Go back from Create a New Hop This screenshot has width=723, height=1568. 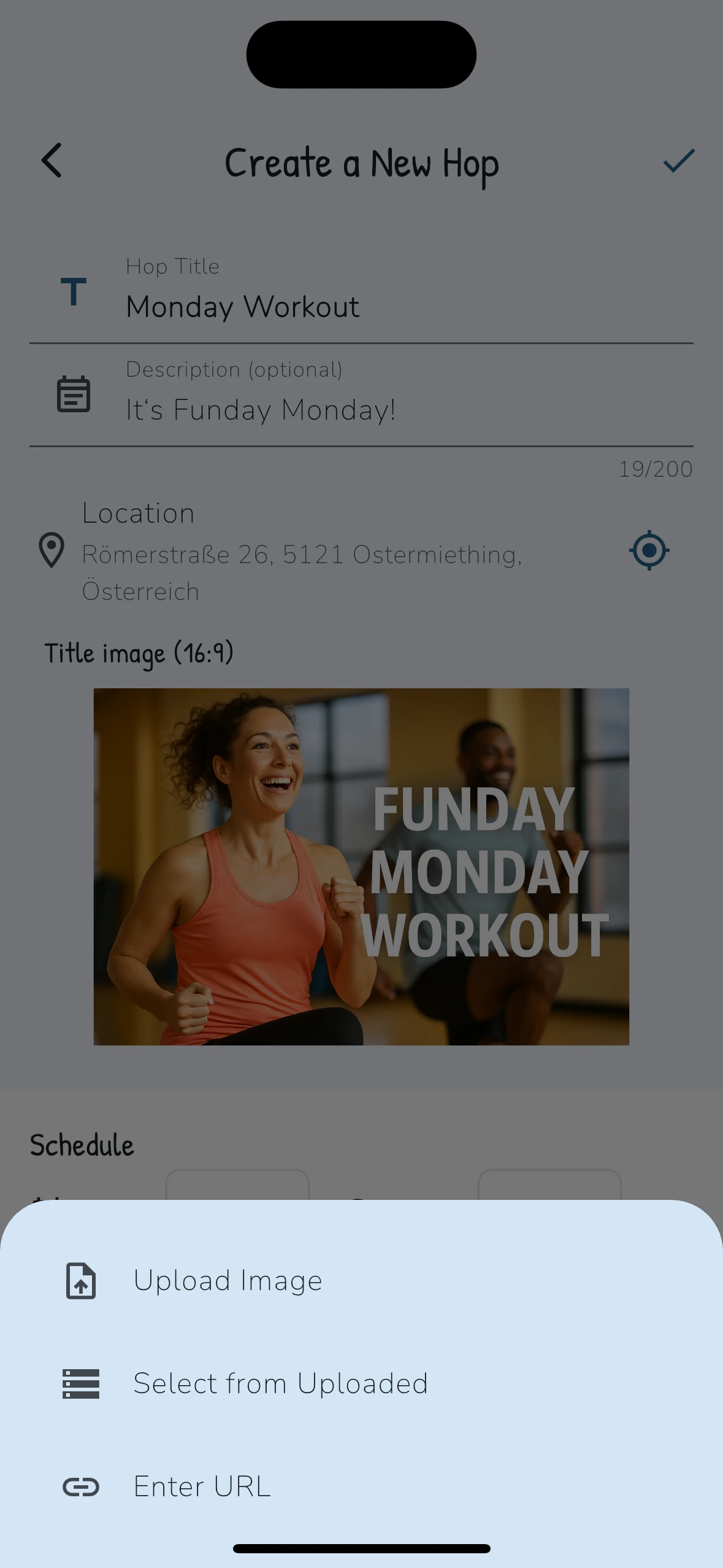pyautogui.click(x=52, y=161)
